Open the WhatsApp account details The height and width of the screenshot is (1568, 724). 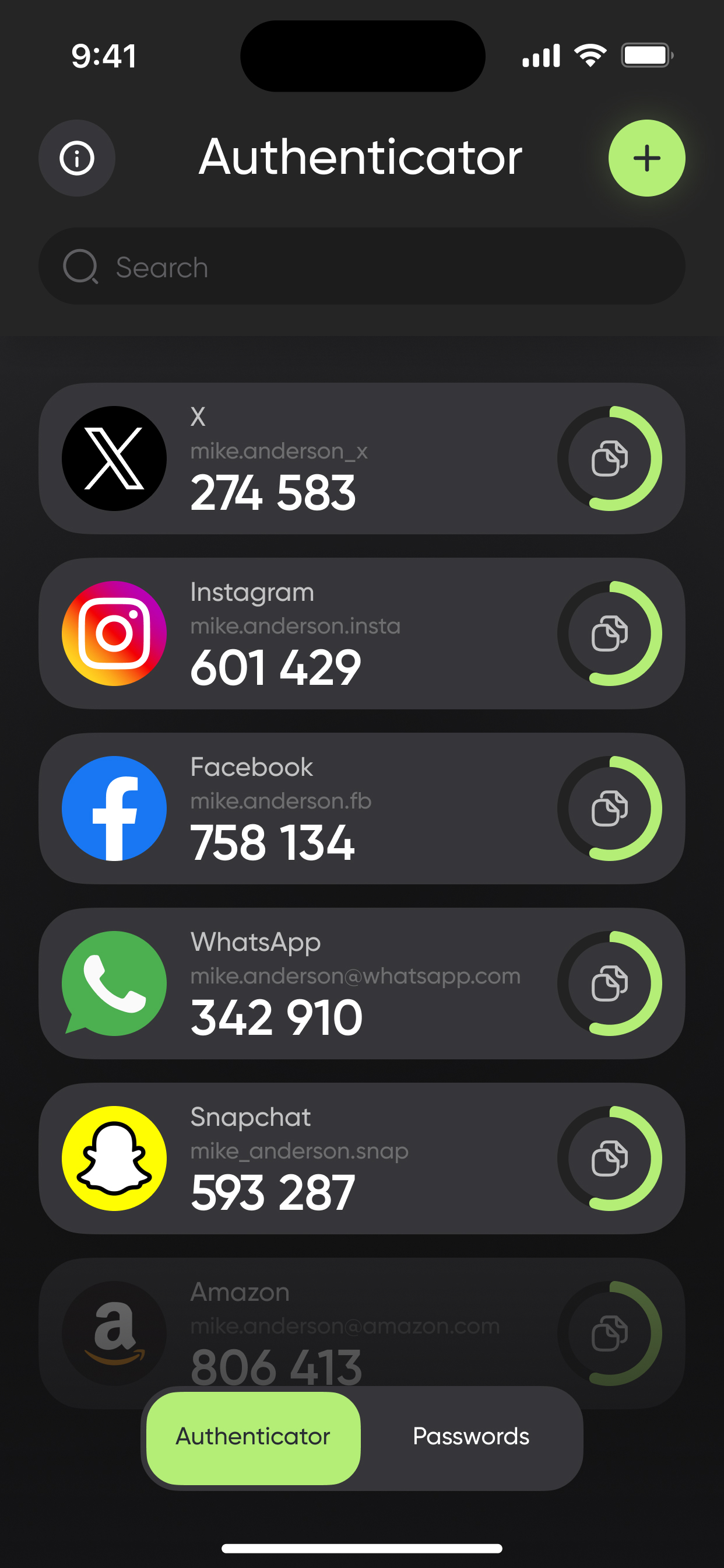coord(274,983)
